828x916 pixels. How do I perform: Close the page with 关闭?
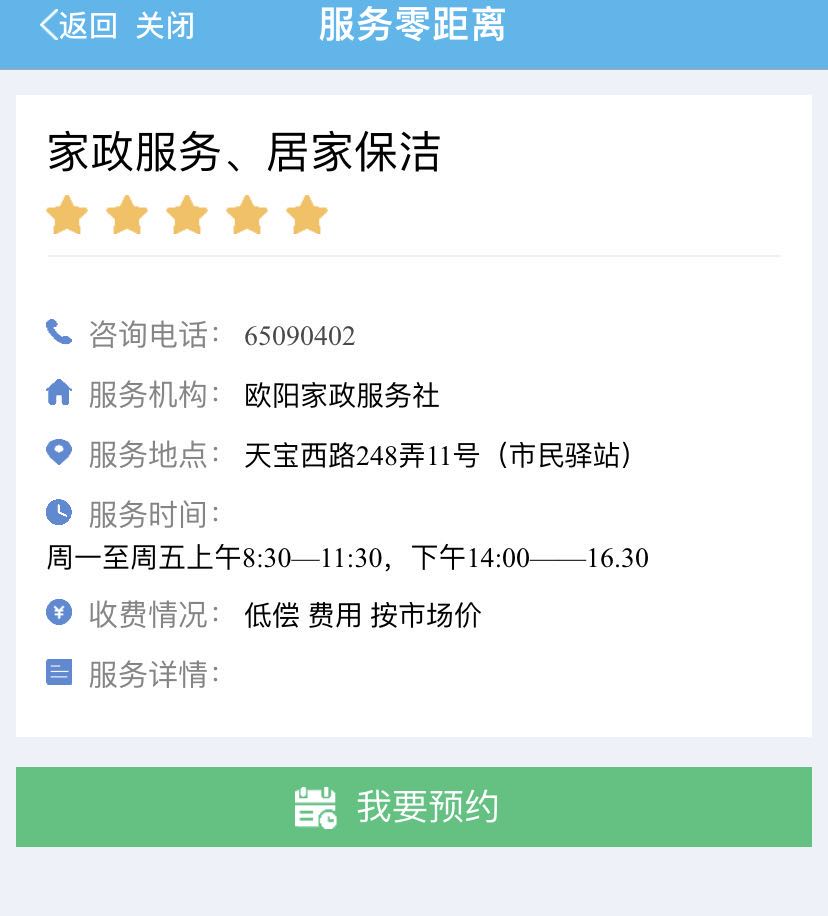point(165,26)
